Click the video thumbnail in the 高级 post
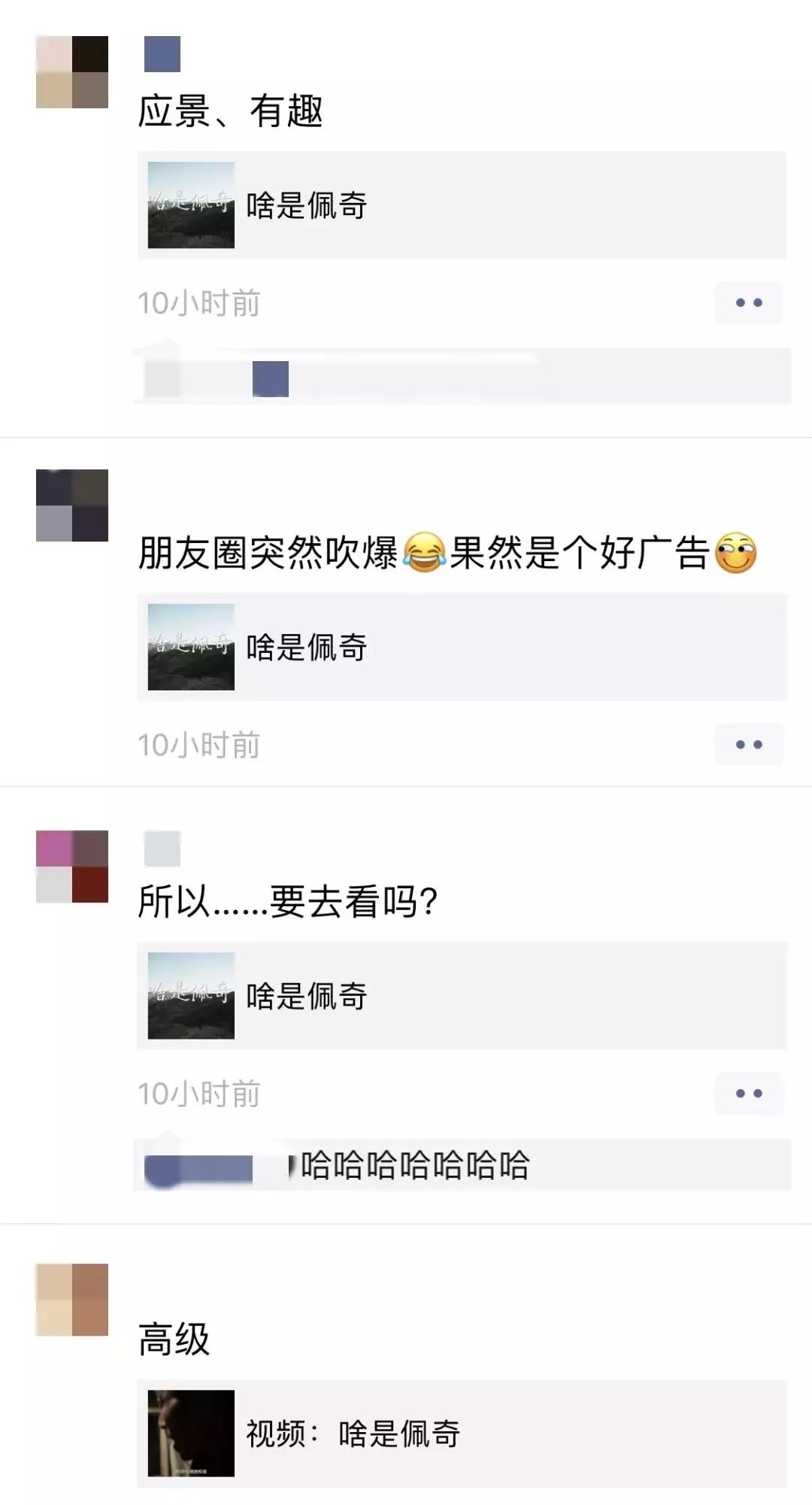Screen dimensions: 812x1505 click(x=190, y=1433)
